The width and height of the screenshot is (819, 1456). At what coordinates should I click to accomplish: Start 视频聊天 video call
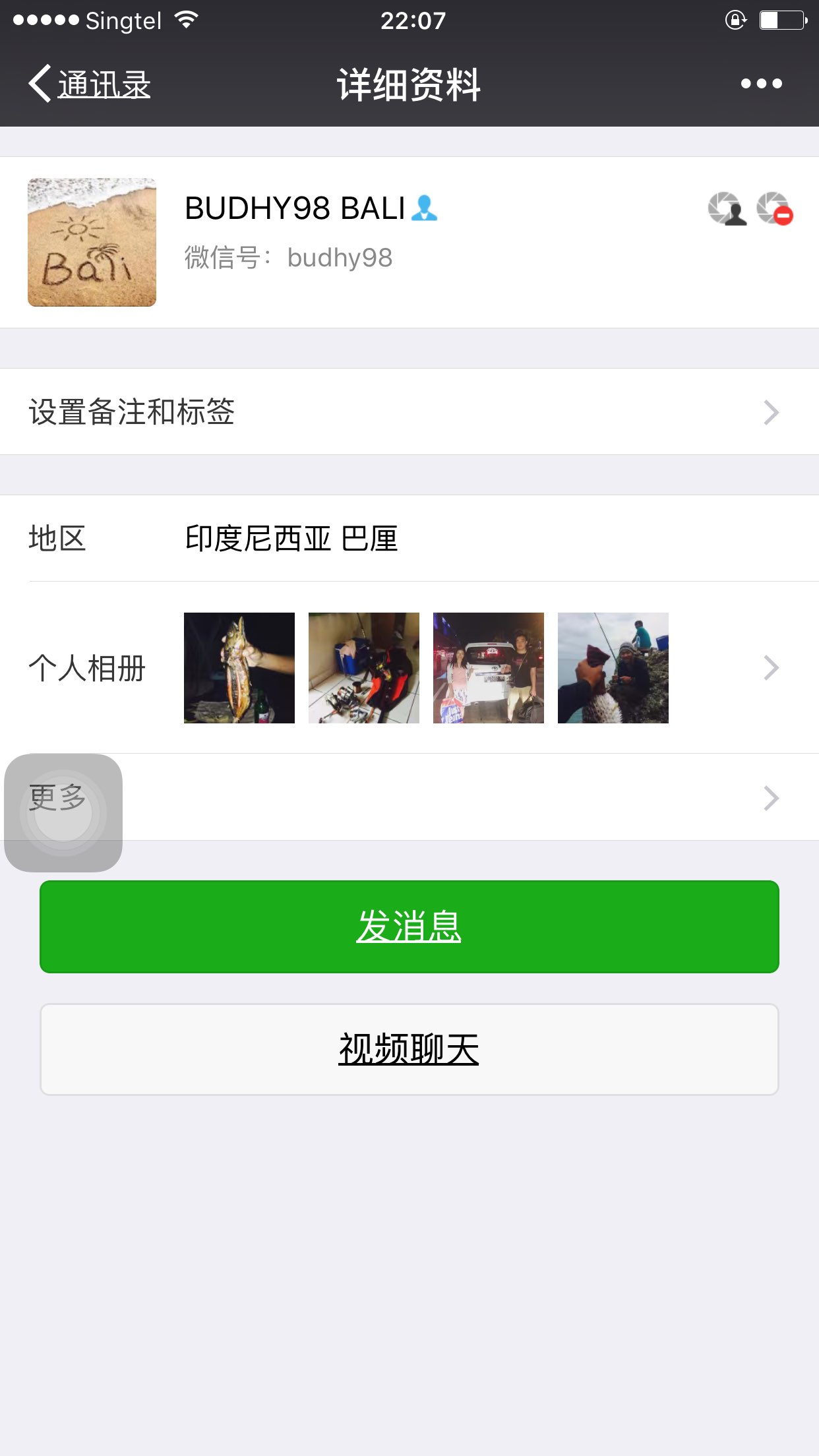coord(409,1049)
